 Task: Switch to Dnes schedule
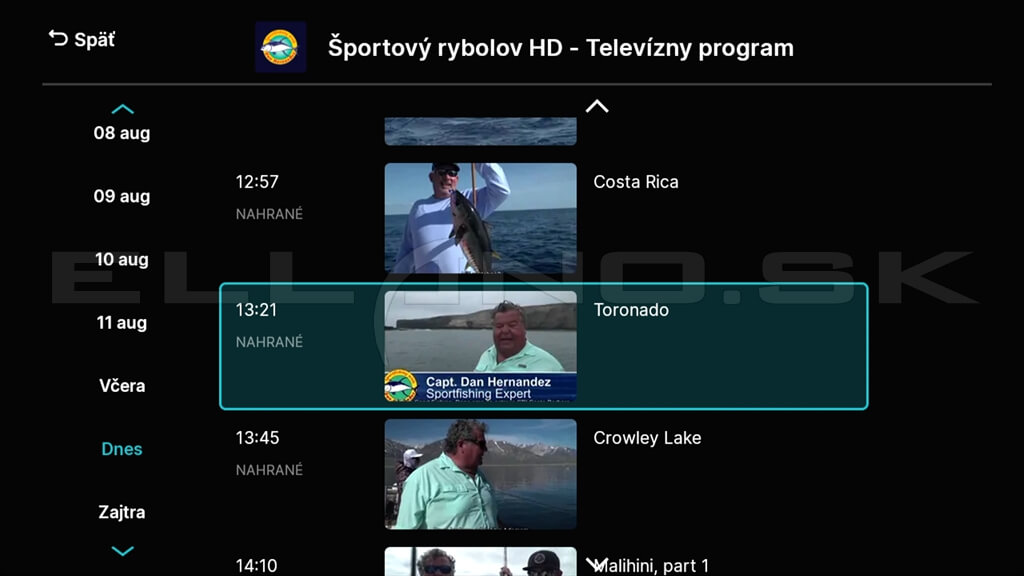[122, 449]
